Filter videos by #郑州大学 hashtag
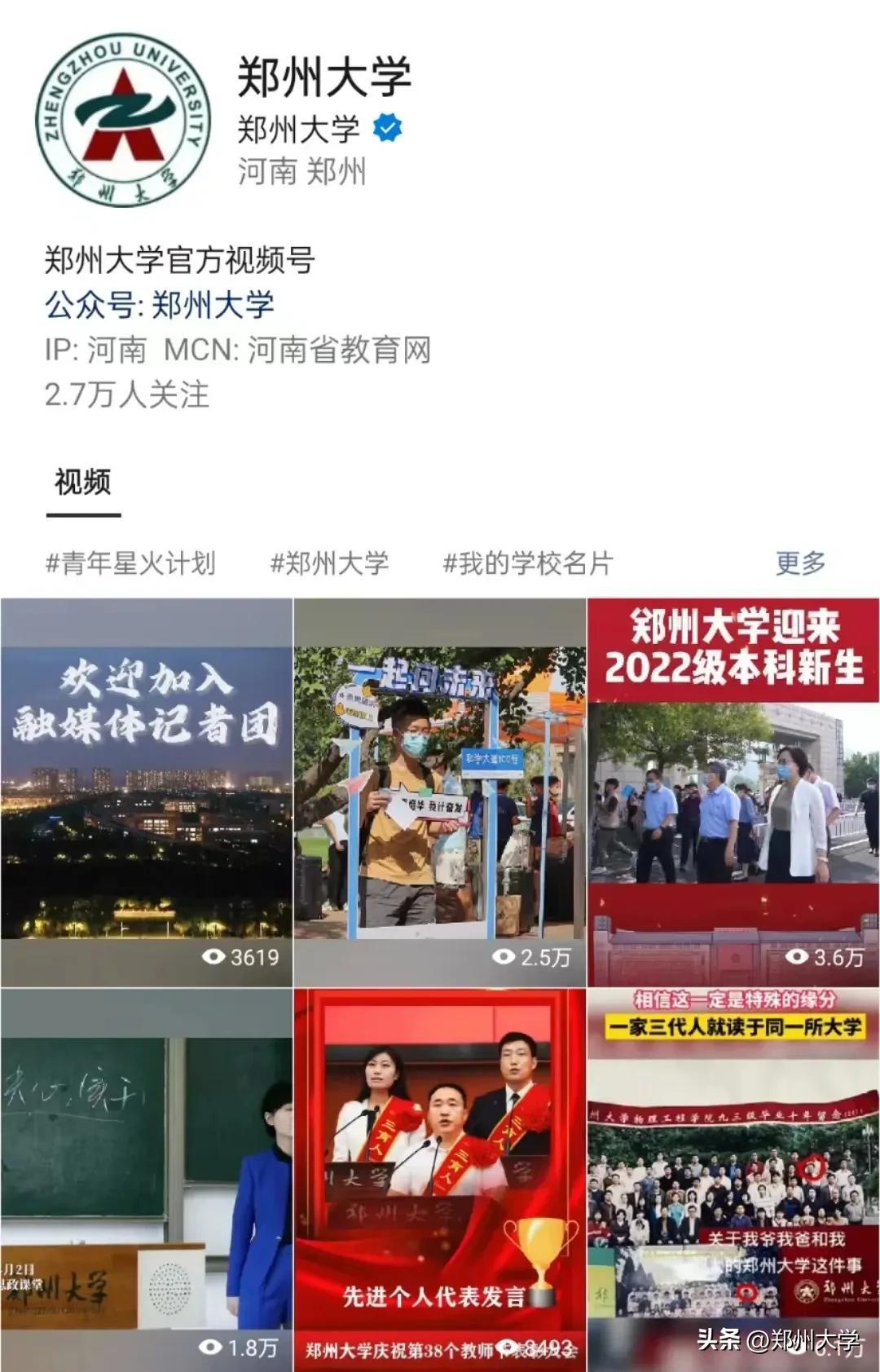The width and height of the screenshot is (880, 1372). tap(329, 563)
